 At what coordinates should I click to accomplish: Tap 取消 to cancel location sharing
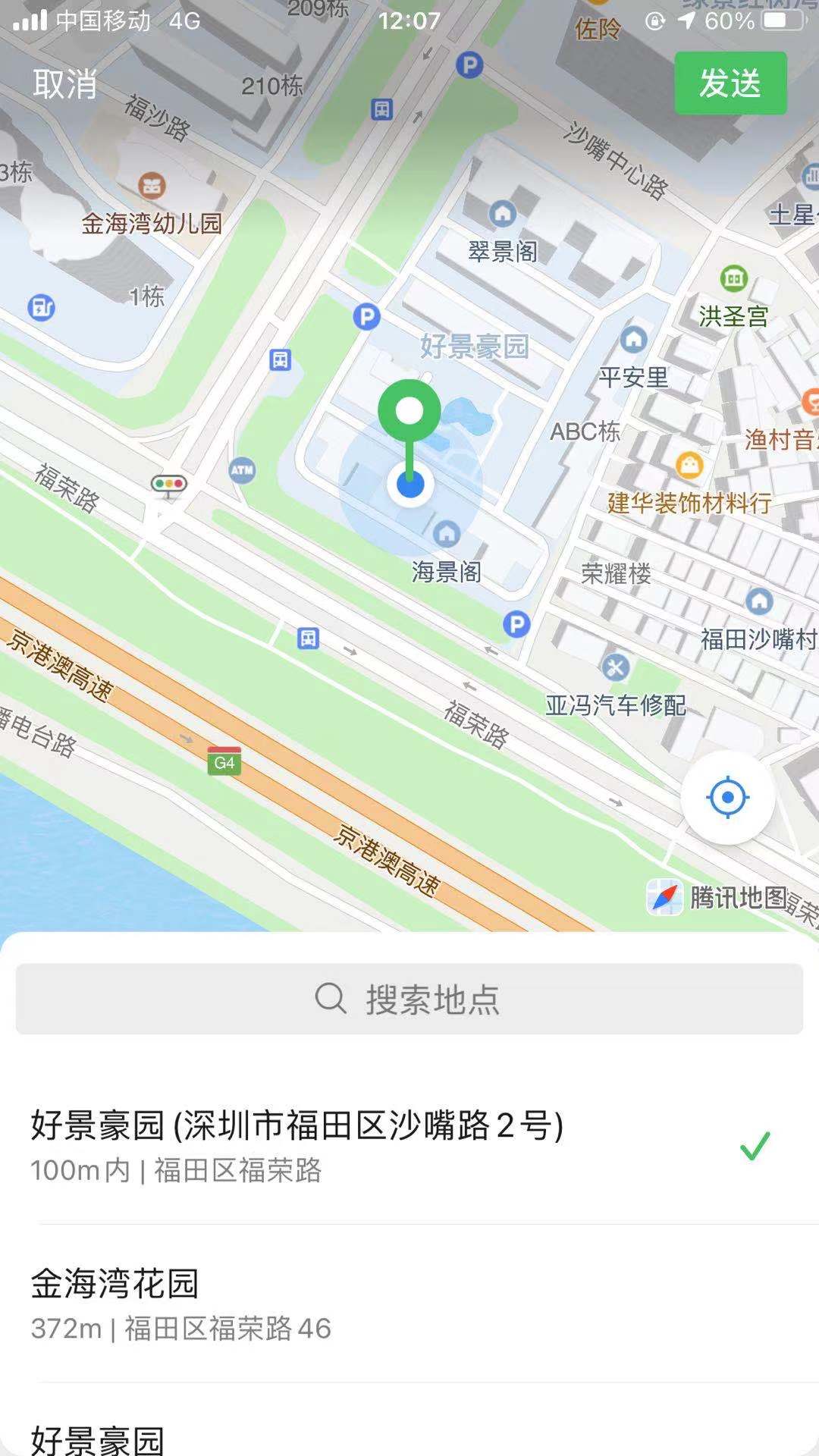(x=65, y=83)
